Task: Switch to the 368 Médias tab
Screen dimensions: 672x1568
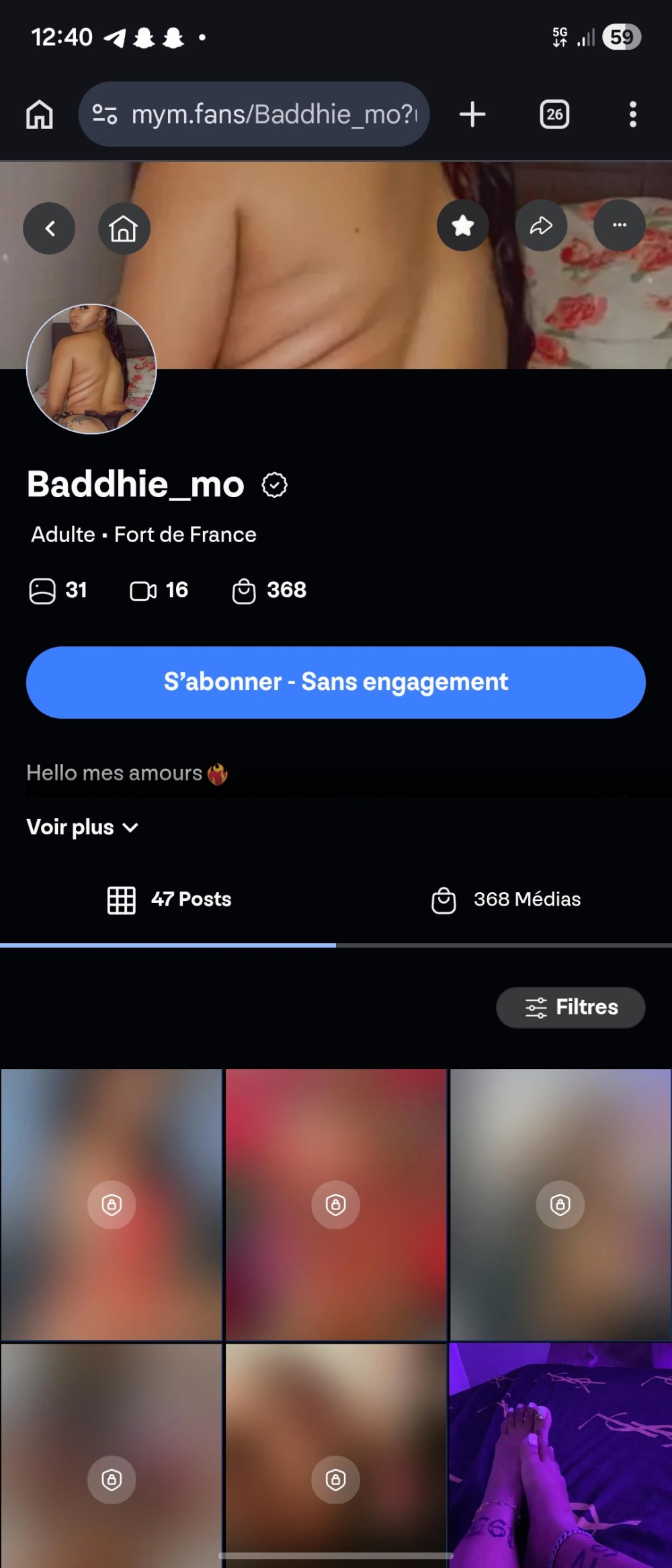Action: tap(505, 900)
